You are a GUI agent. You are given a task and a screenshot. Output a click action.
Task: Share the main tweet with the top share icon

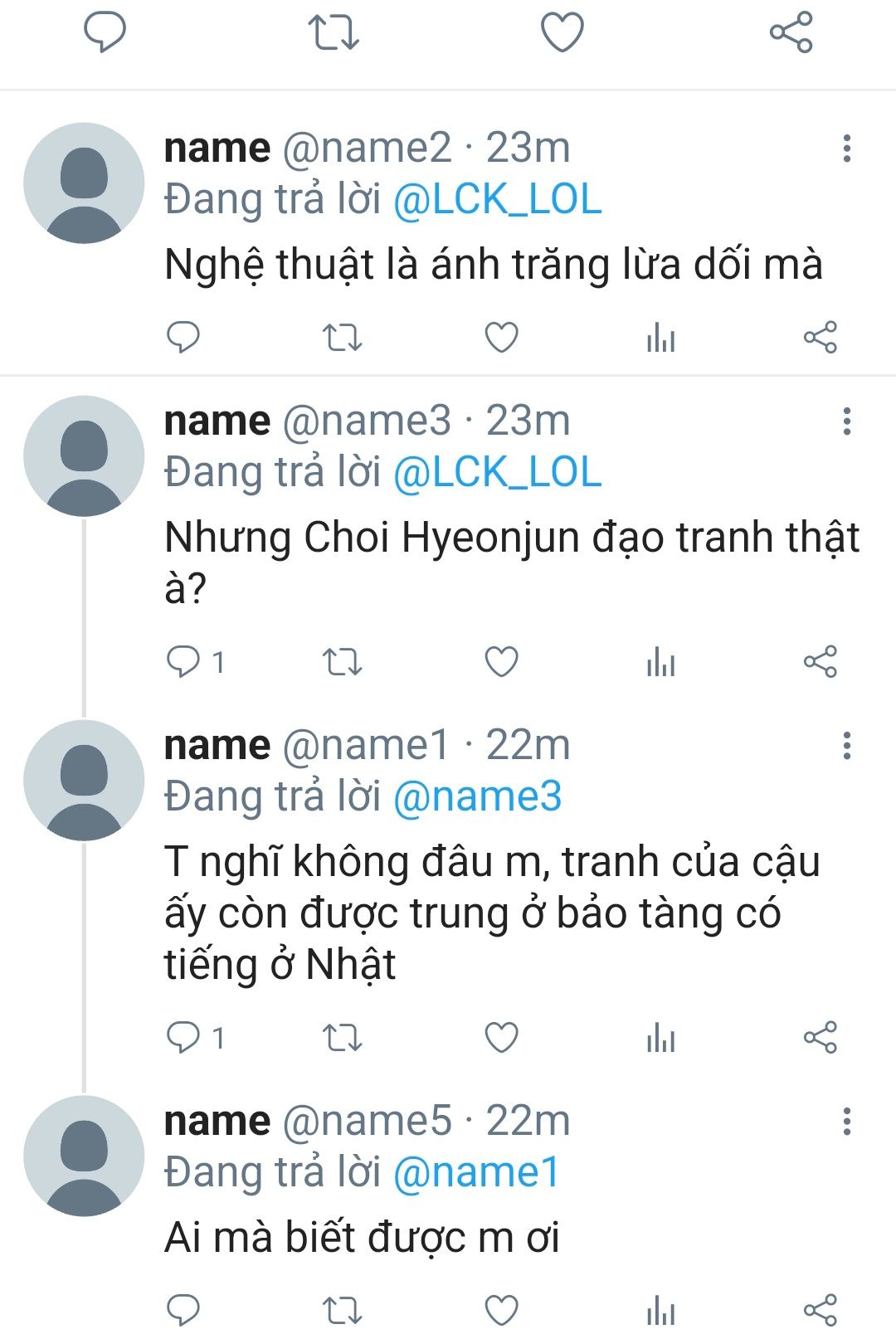click(791, 32)
